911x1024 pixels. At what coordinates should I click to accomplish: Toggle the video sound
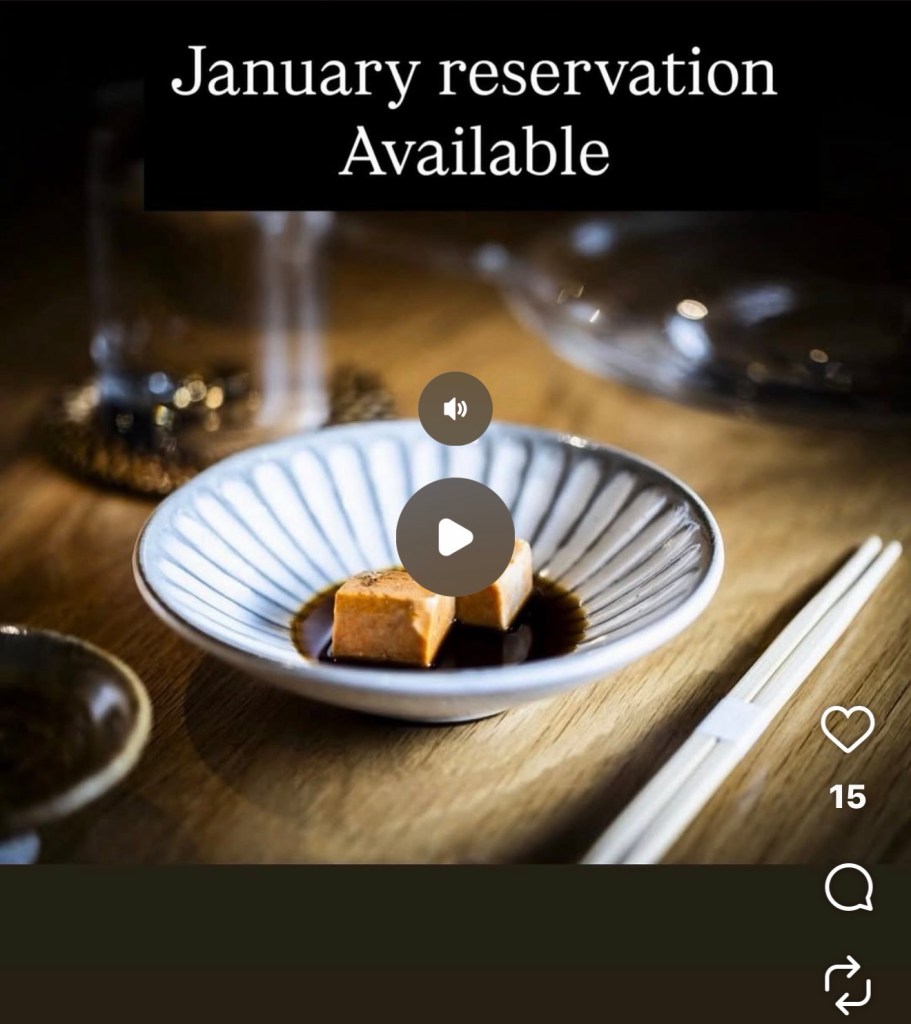click(455, 408)
